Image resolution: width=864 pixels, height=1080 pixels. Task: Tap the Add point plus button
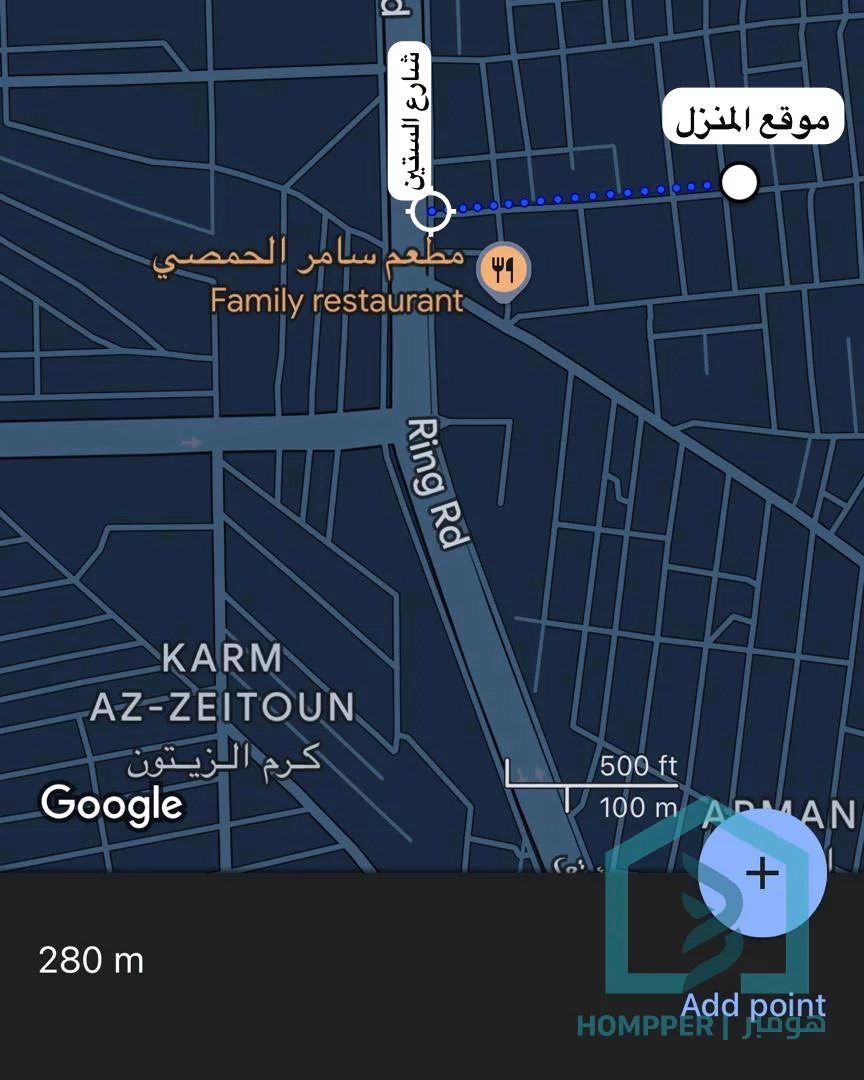coord(762,873)
